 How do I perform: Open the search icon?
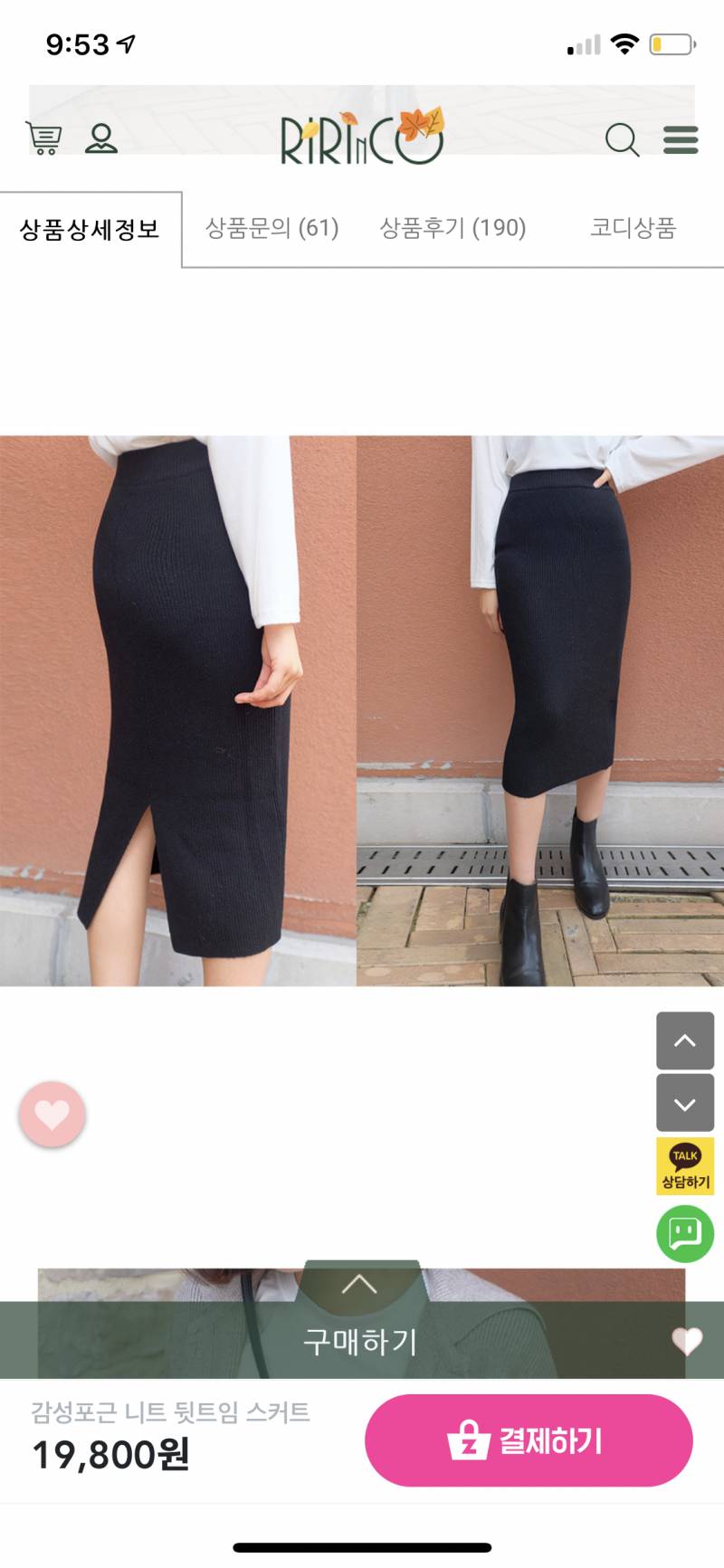point(622,140)
